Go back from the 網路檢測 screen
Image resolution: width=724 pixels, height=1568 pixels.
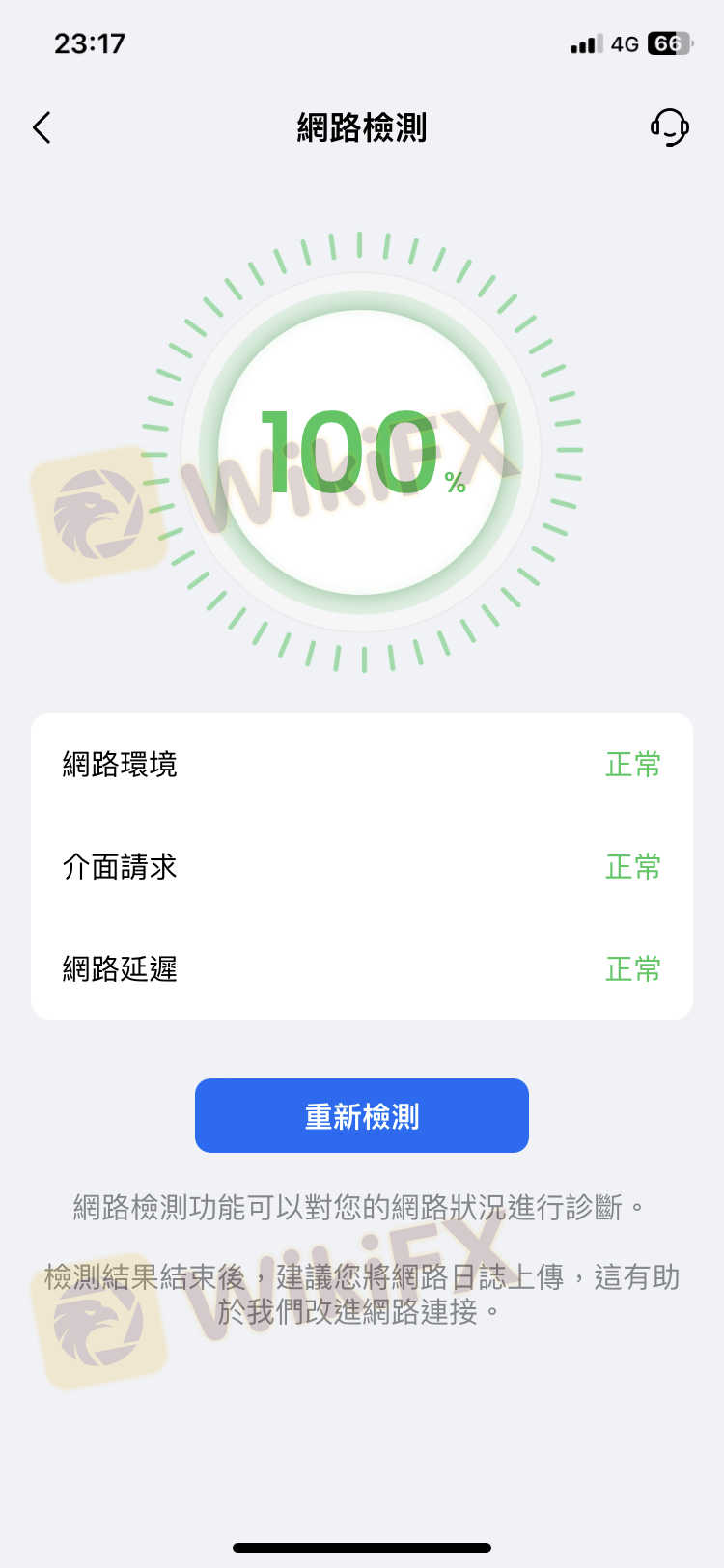point(42,127)
